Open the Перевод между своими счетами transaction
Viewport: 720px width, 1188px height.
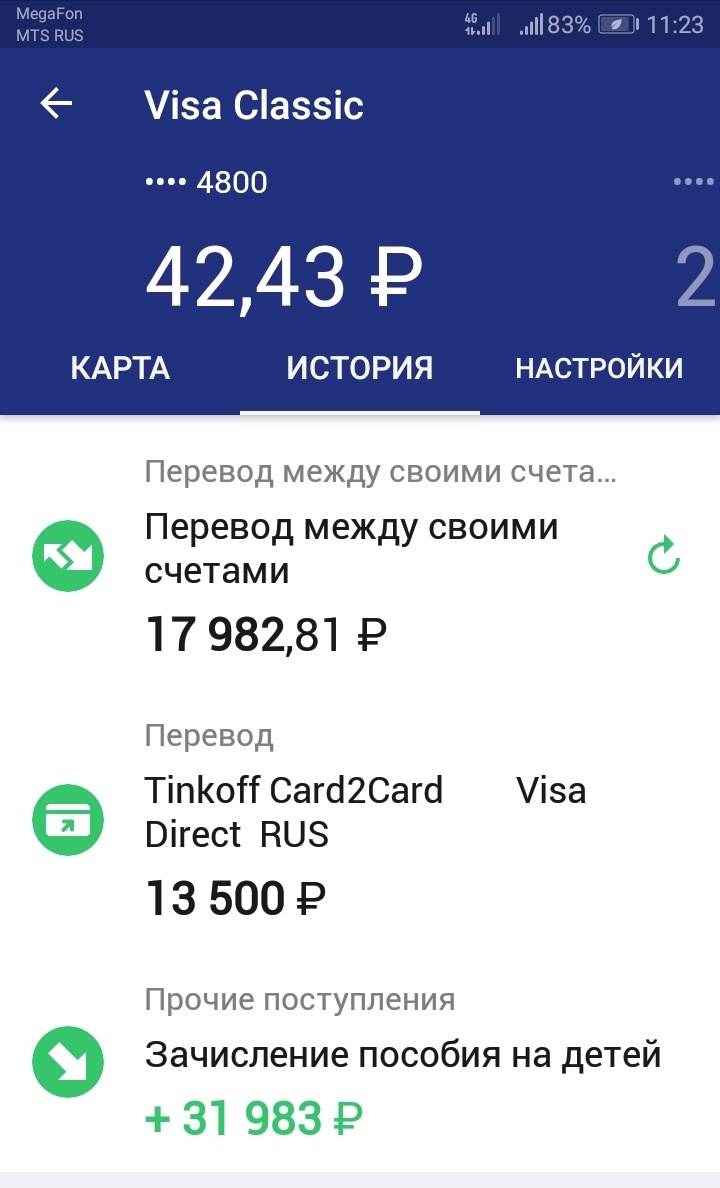350,548
